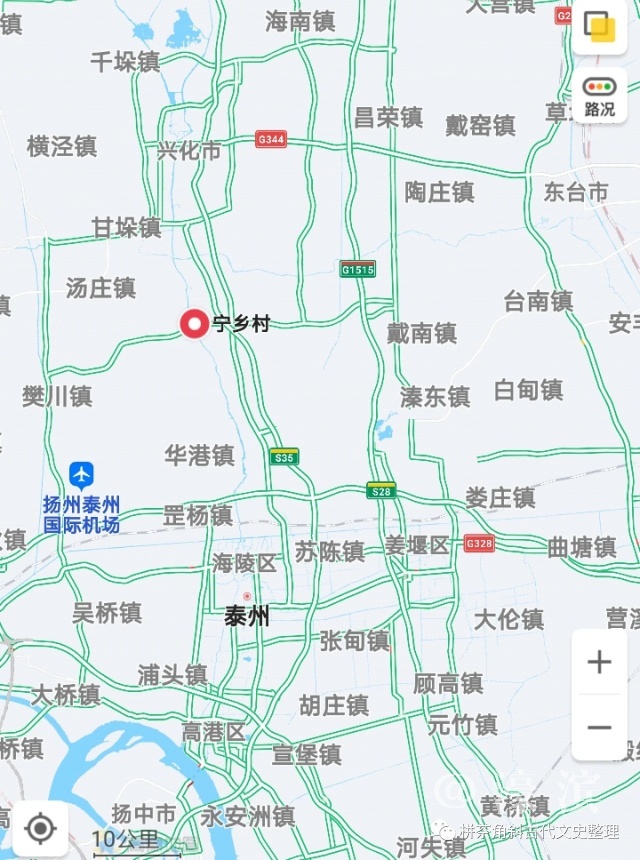Zoom in with the plus button
The height and width of the screenshot is (860, 640).
pyautogui.click(x=599, y=662)
